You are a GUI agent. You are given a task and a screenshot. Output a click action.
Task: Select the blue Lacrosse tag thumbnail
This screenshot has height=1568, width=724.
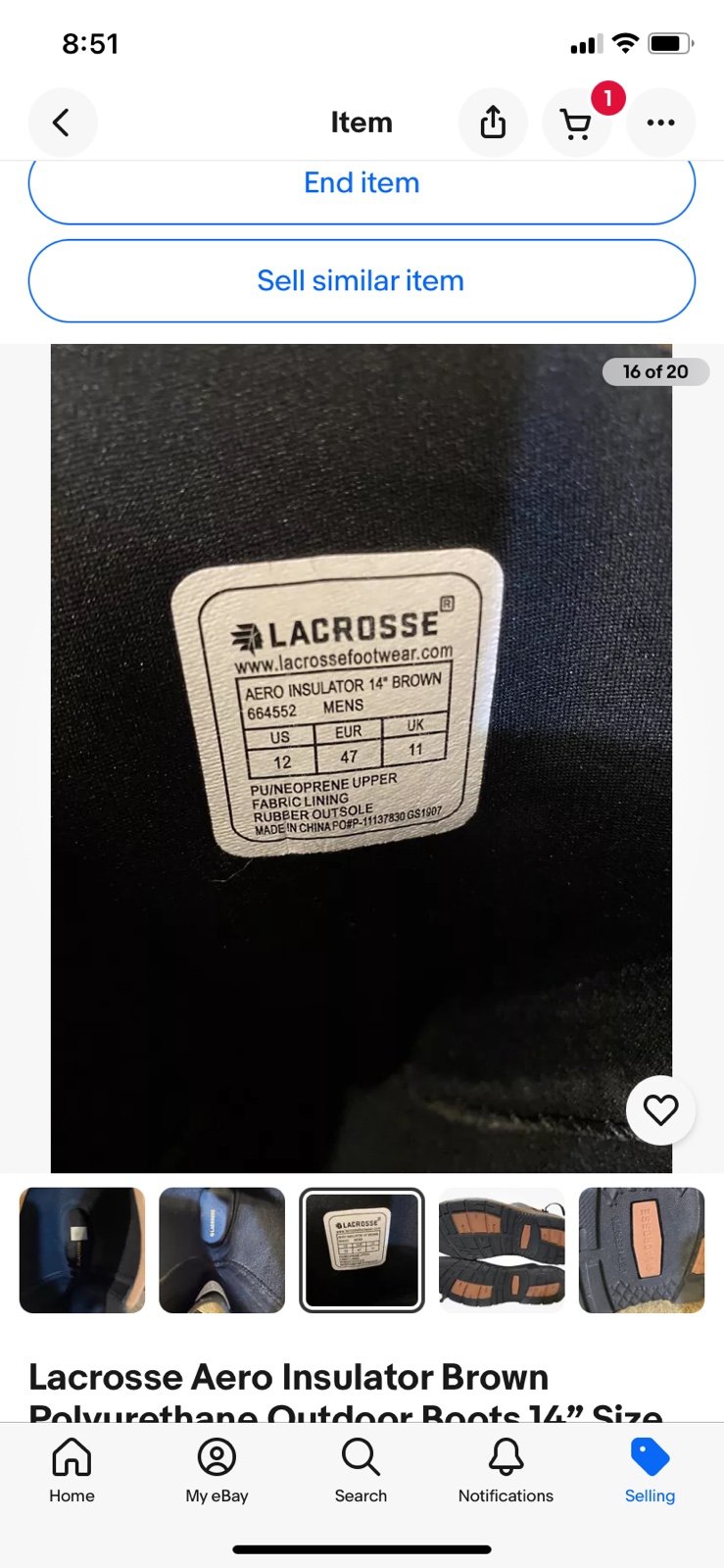(222, 1250)
